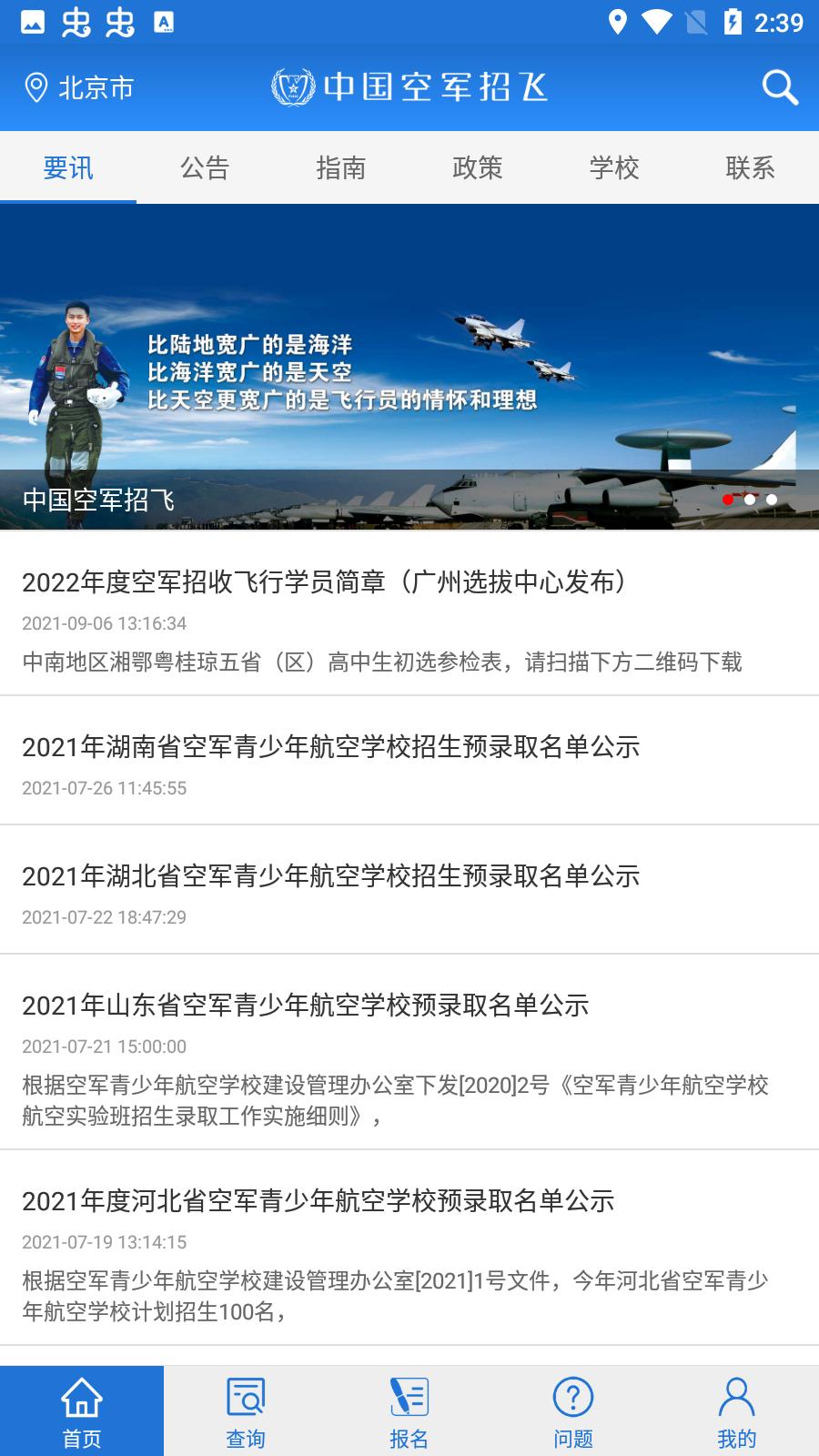Open 报名 in bottom navigation
This screenshot has width=819, height=1456.
coord(409,1410)
